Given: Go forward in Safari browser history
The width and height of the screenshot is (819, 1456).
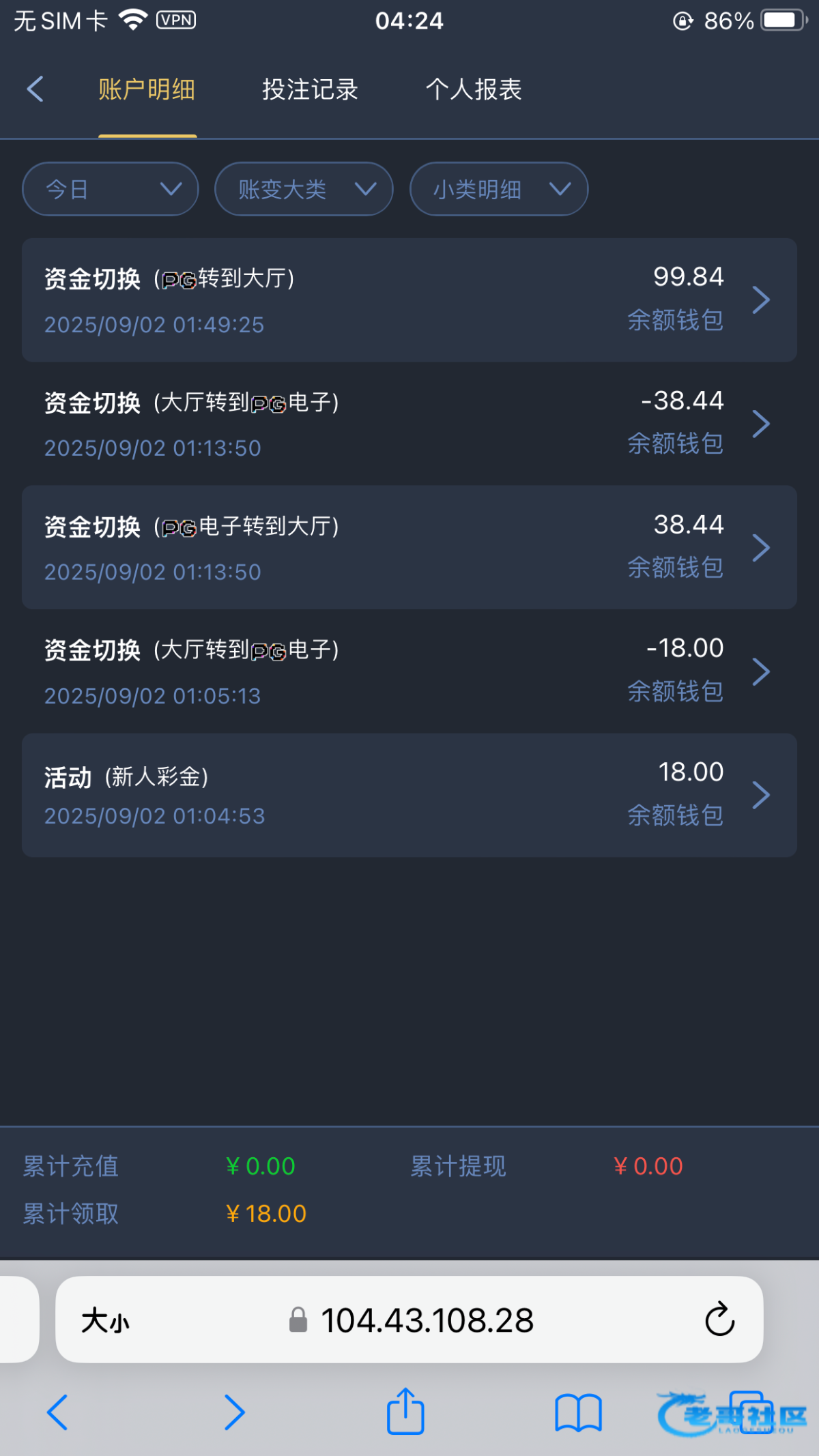Looking at the screenshot, I should (234, 1412).
